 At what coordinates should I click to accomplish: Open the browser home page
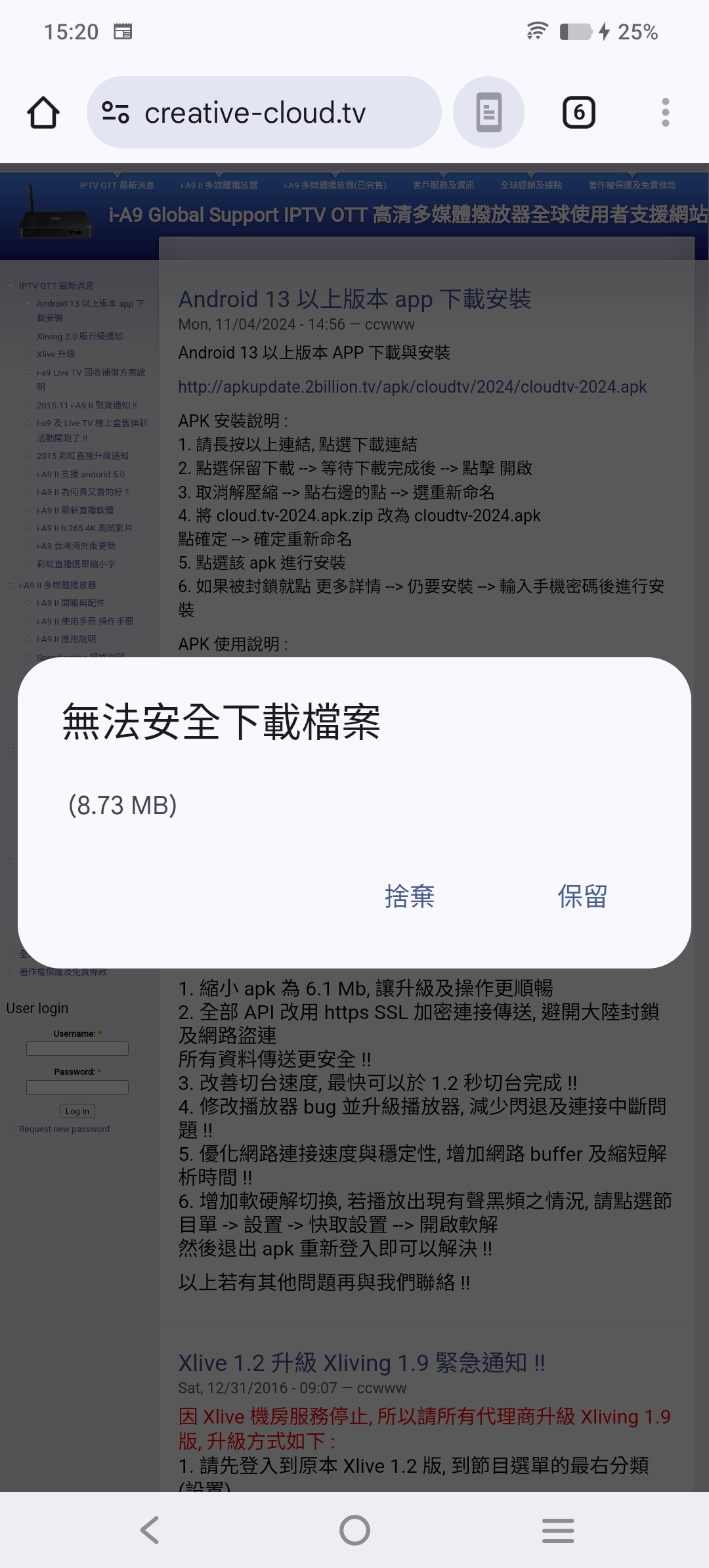click(x=43, y=112)
